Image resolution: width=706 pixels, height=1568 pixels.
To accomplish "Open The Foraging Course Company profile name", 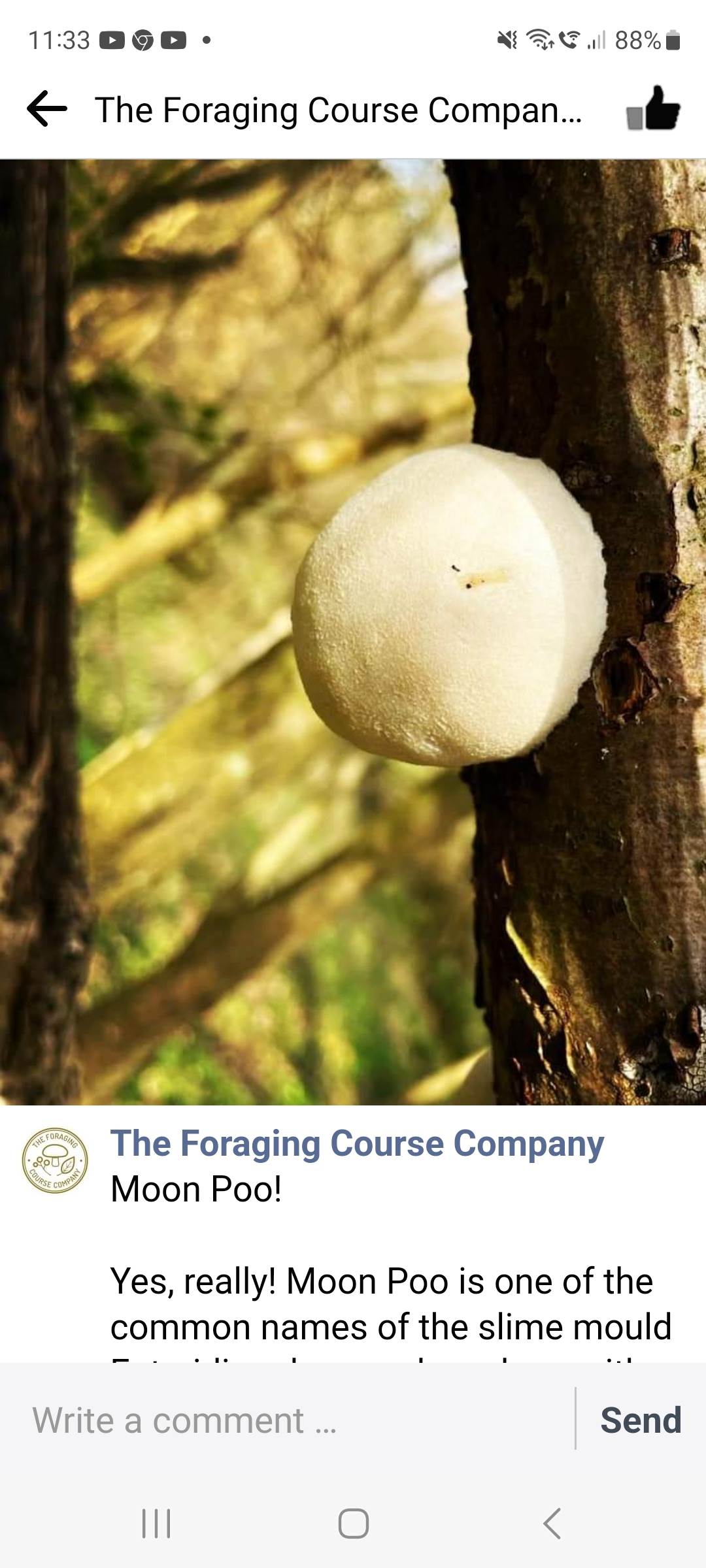I will click(x=357, y=1144).
